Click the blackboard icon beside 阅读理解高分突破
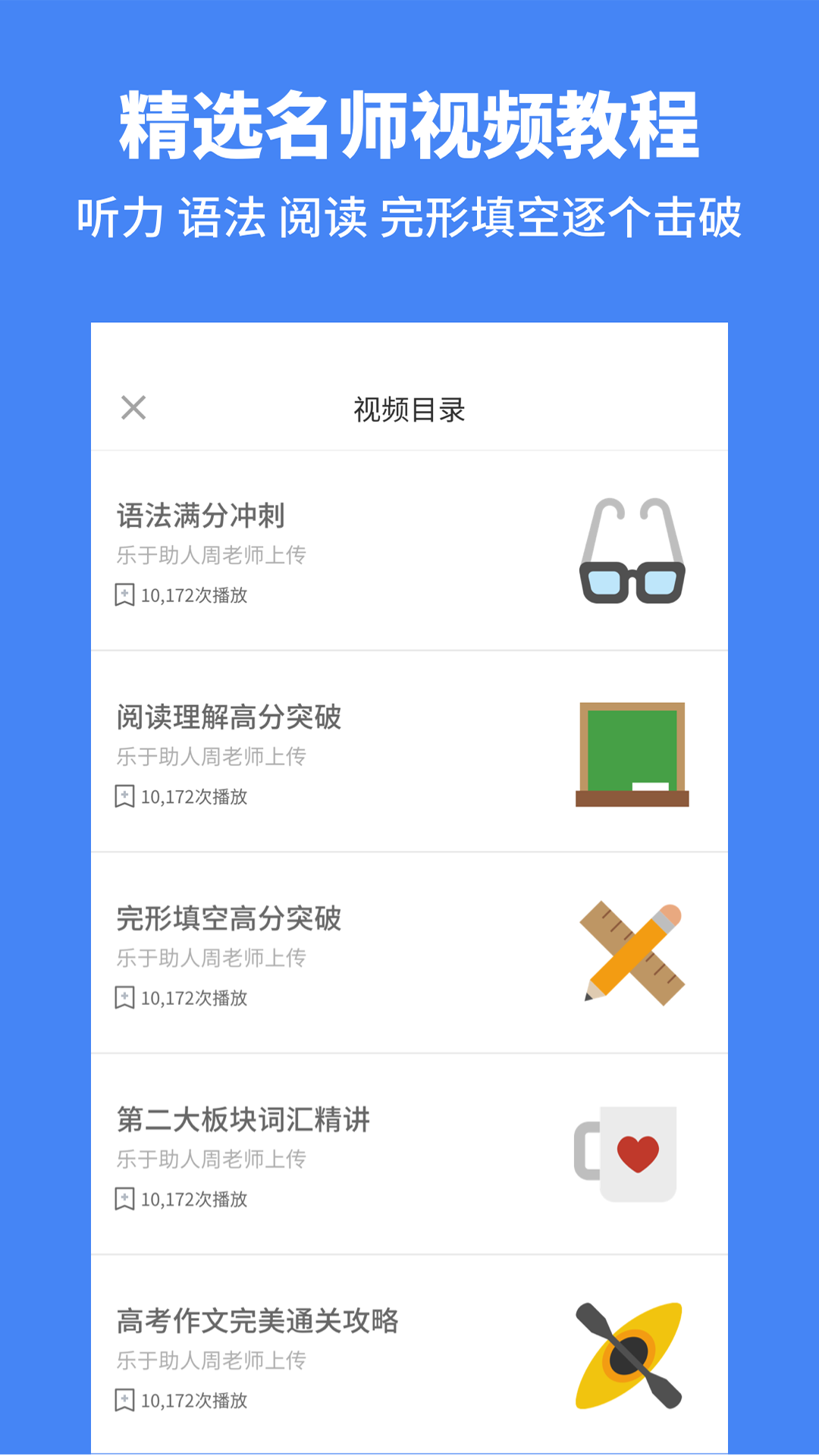 [x=632, y=752]
